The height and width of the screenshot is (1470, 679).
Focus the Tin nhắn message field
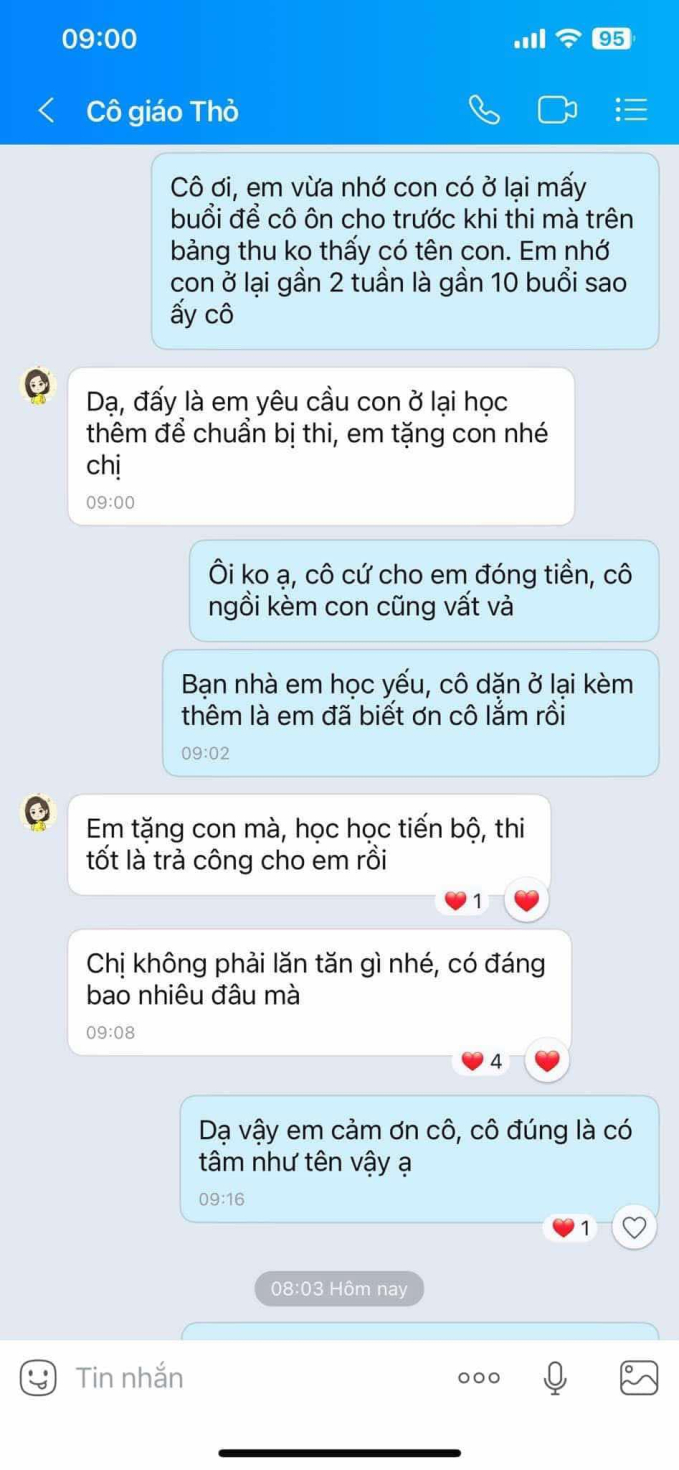point(250,1377)
